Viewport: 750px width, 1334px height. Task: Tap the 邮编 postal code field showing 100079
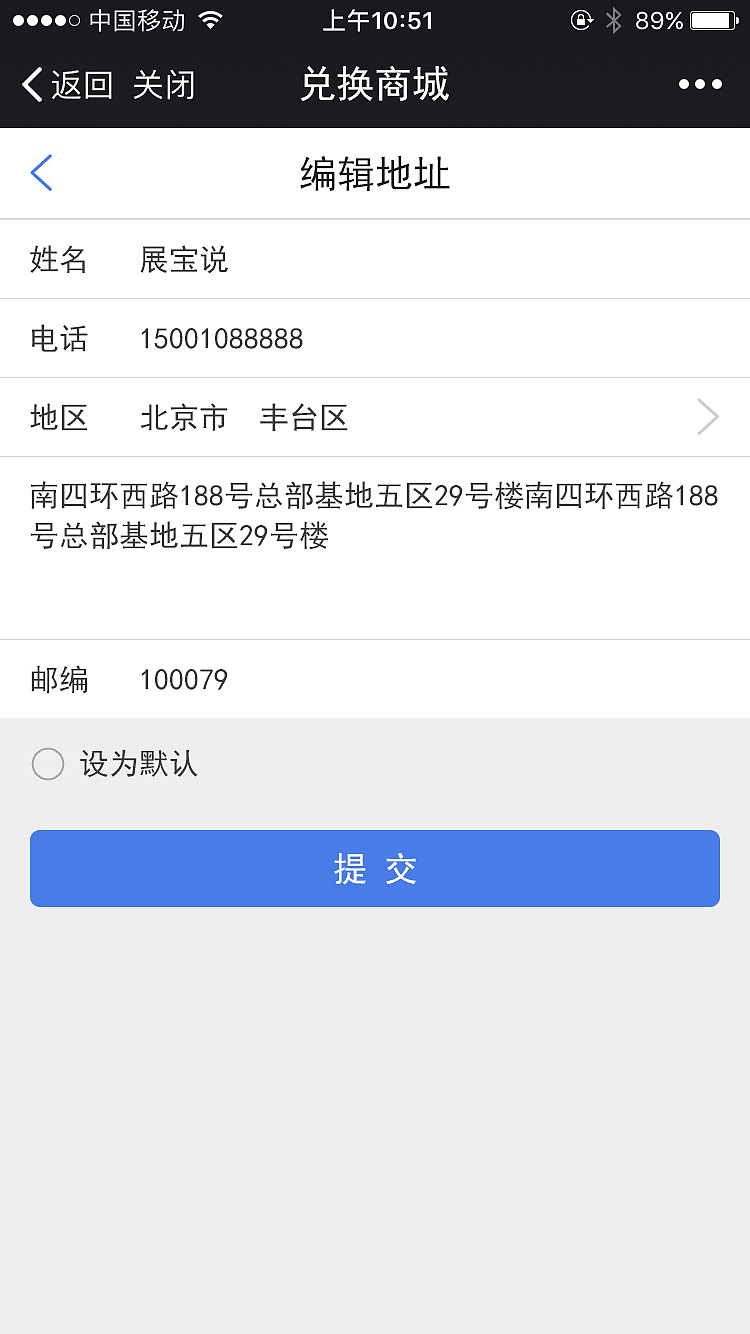click(183, 679)
